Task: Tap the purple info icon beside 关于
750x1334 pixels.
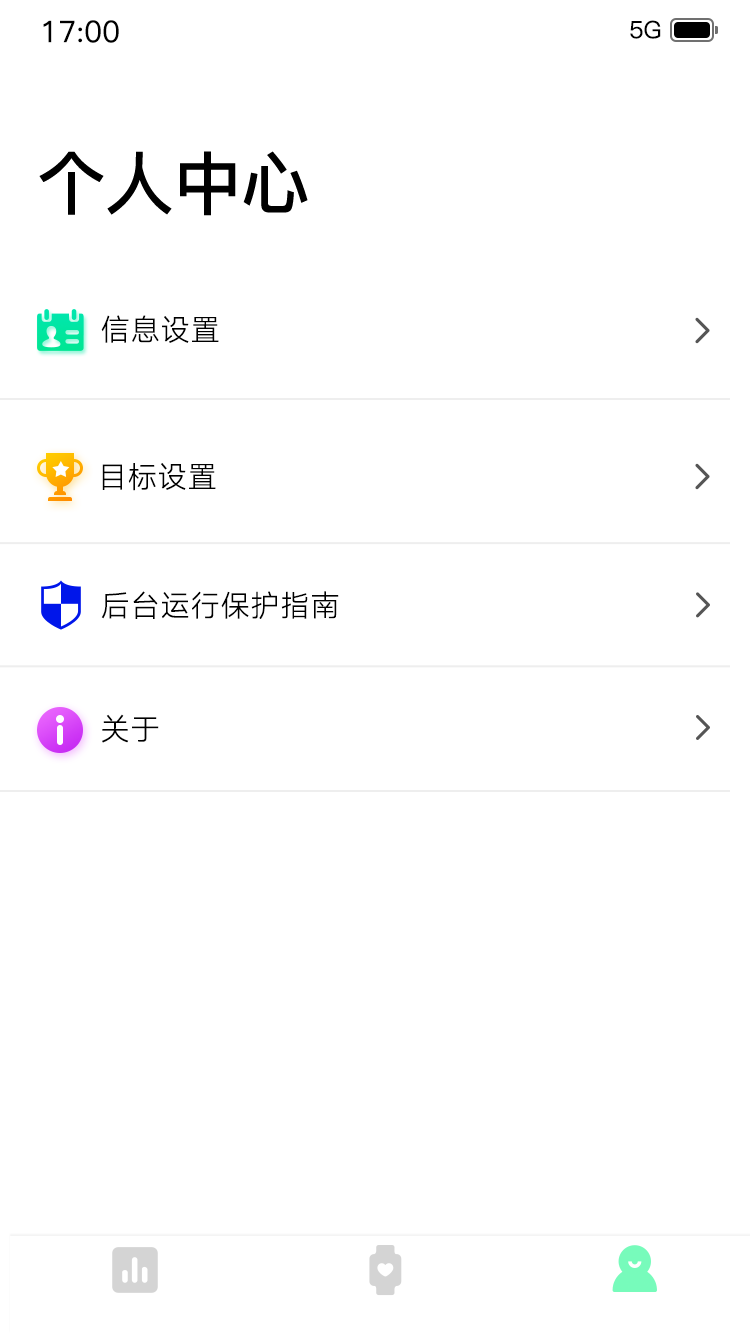Action: tap(60, 729)
